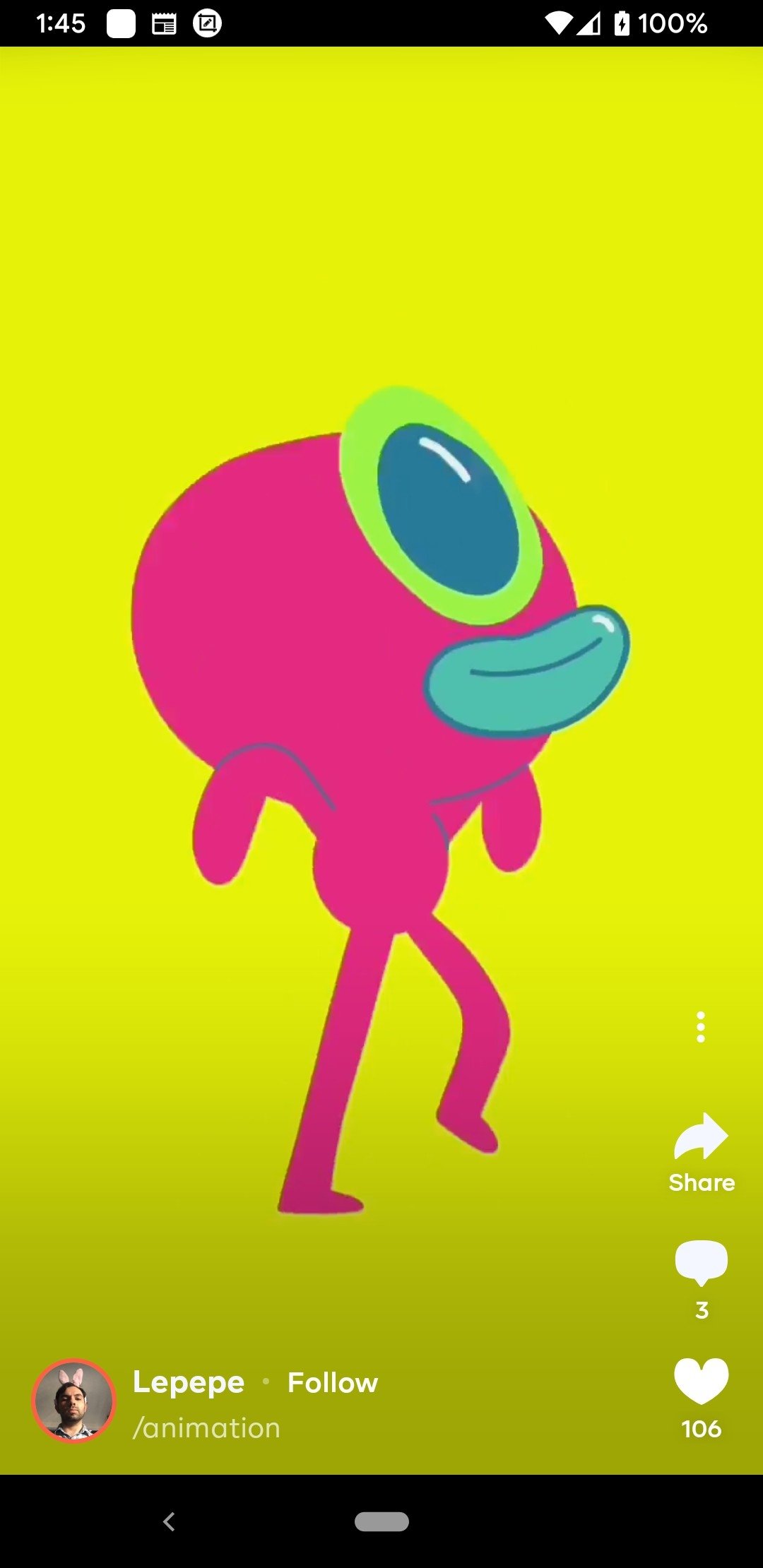Open the three-dot overflow menu
This screenshot has height=1568, width=763.
coord(701,1027)
